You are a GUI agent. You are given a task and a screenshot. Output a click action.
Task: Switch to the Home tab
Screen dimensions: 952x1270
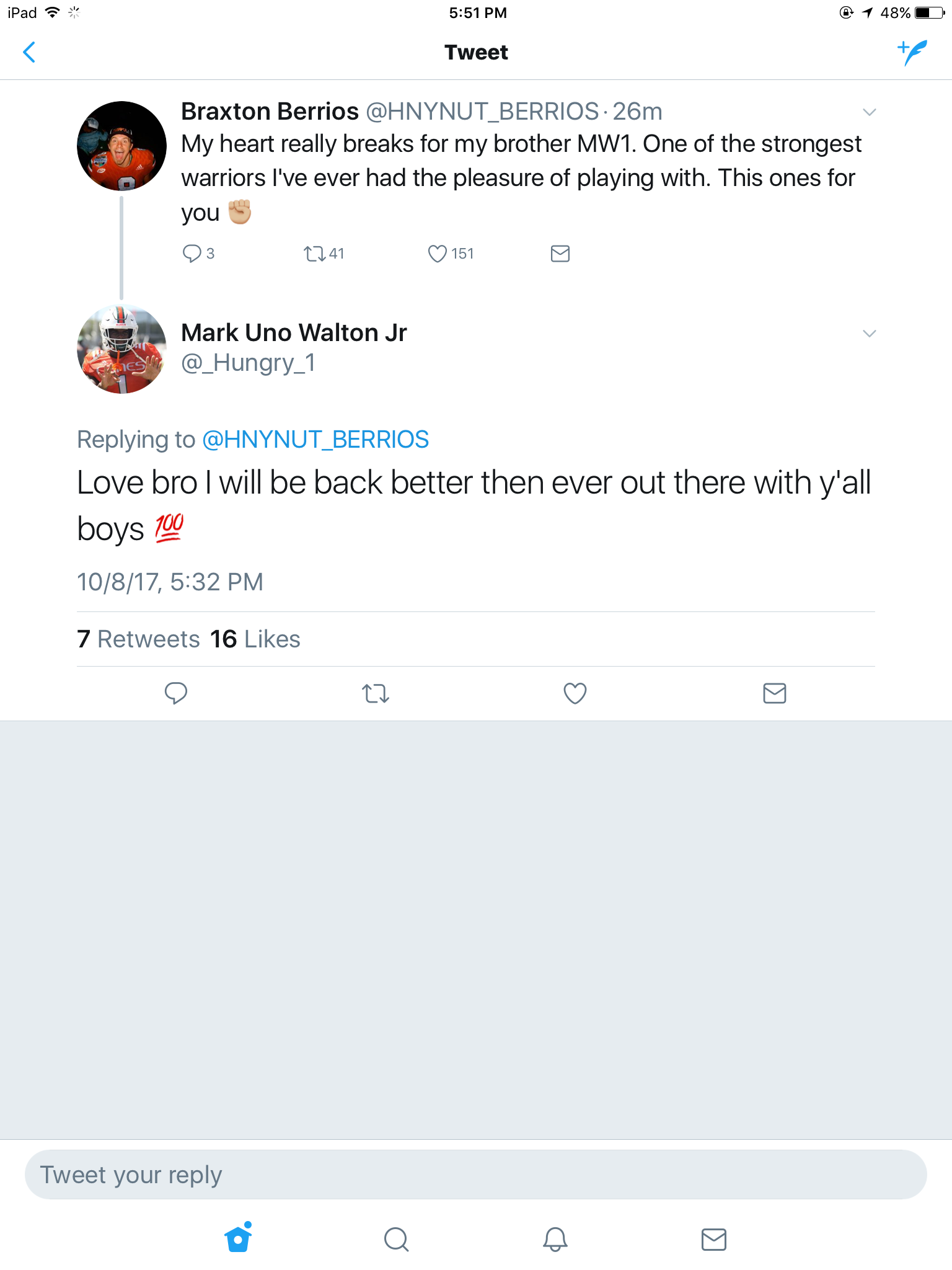tap(238, 1239)
